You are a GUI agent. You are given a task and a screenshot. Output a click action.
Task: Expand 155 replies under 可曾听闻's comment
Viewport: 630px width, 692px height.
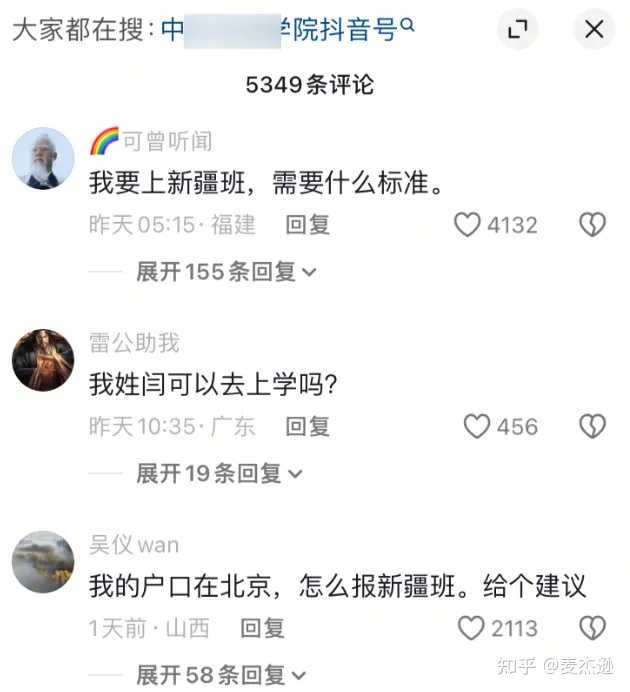[226, 271]
